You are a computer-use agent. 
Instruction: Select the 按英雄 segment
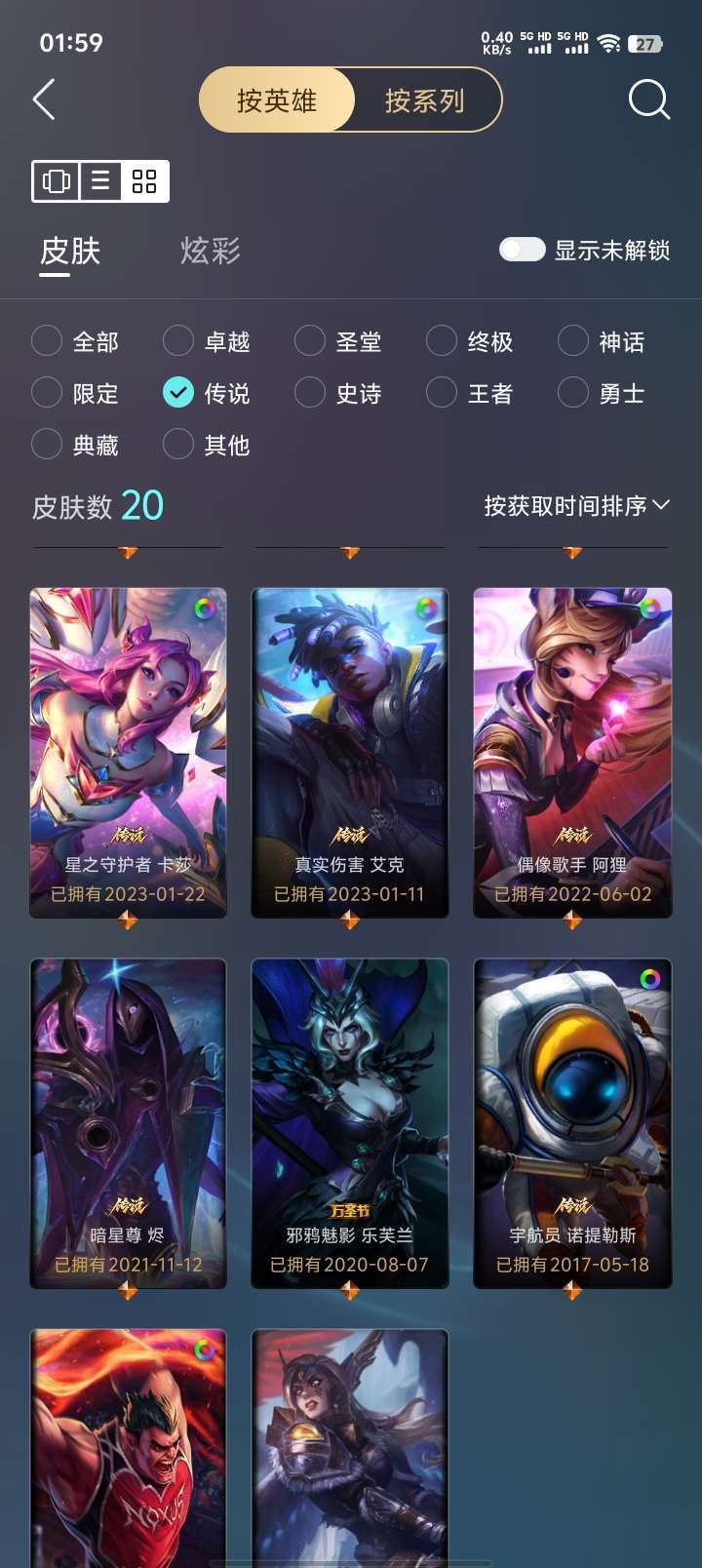click(277, 99)
